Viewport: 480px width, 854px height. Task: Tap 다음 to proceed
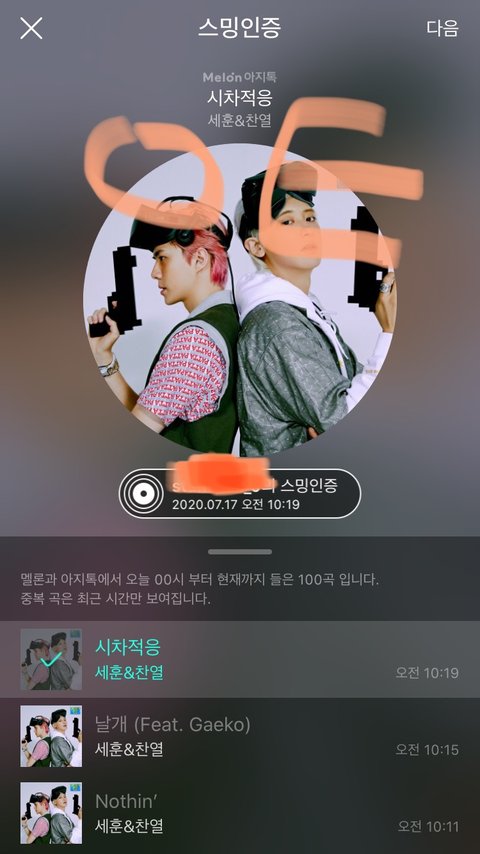click(x=442, y=28)
